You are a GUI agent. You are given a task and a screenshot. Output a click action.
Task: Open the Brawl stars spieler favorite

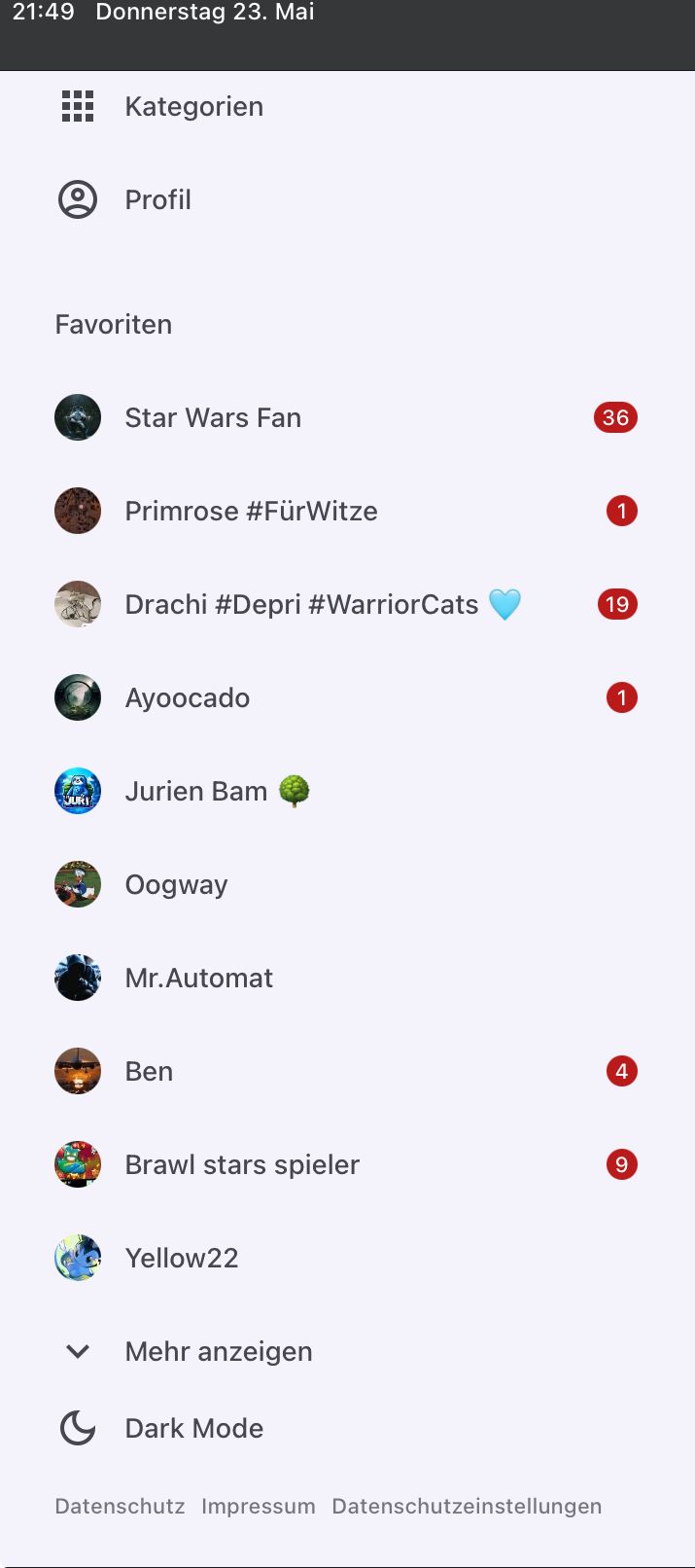coord(242,1165)
